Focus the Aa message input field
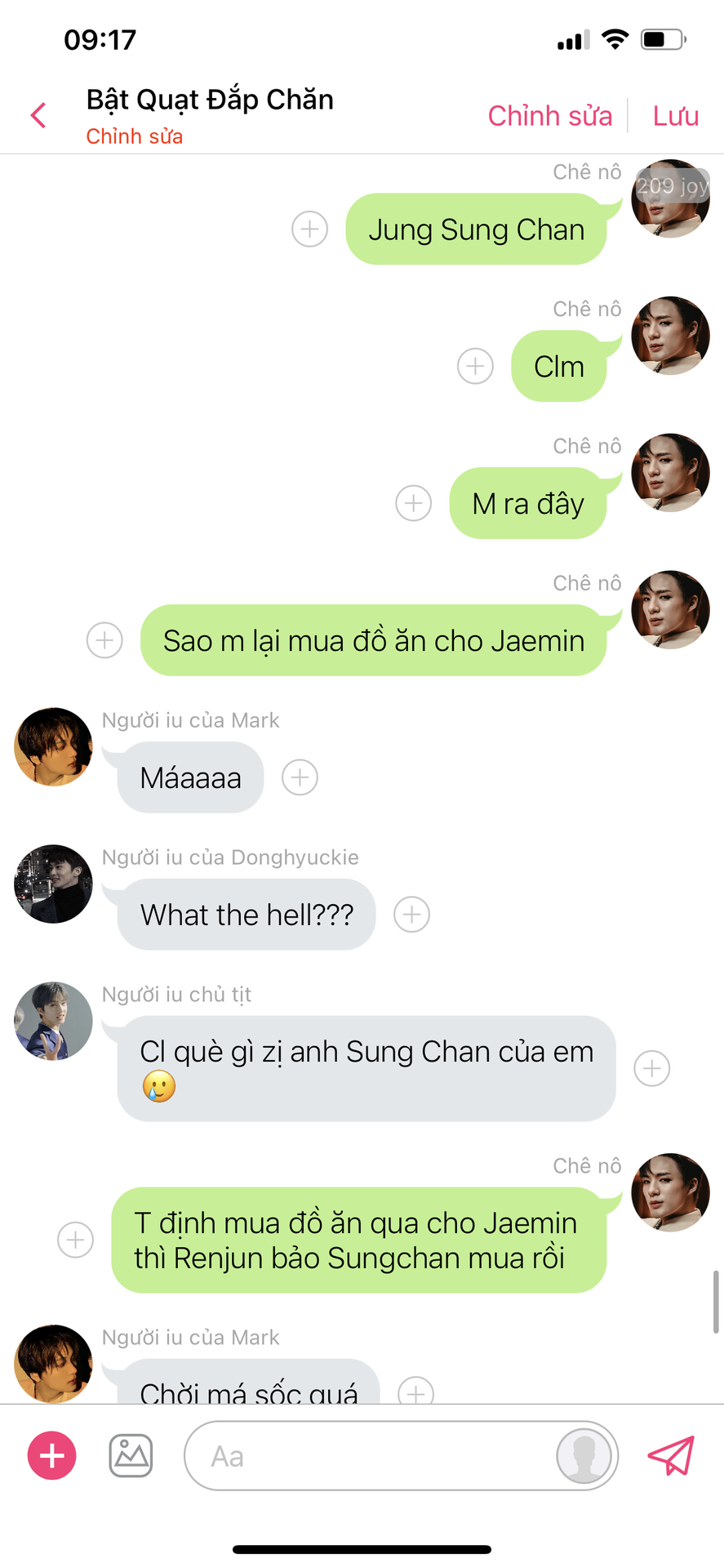The width and height of the screenshot is (724, 1568). pyautogui.click(x=367, y=1456)
